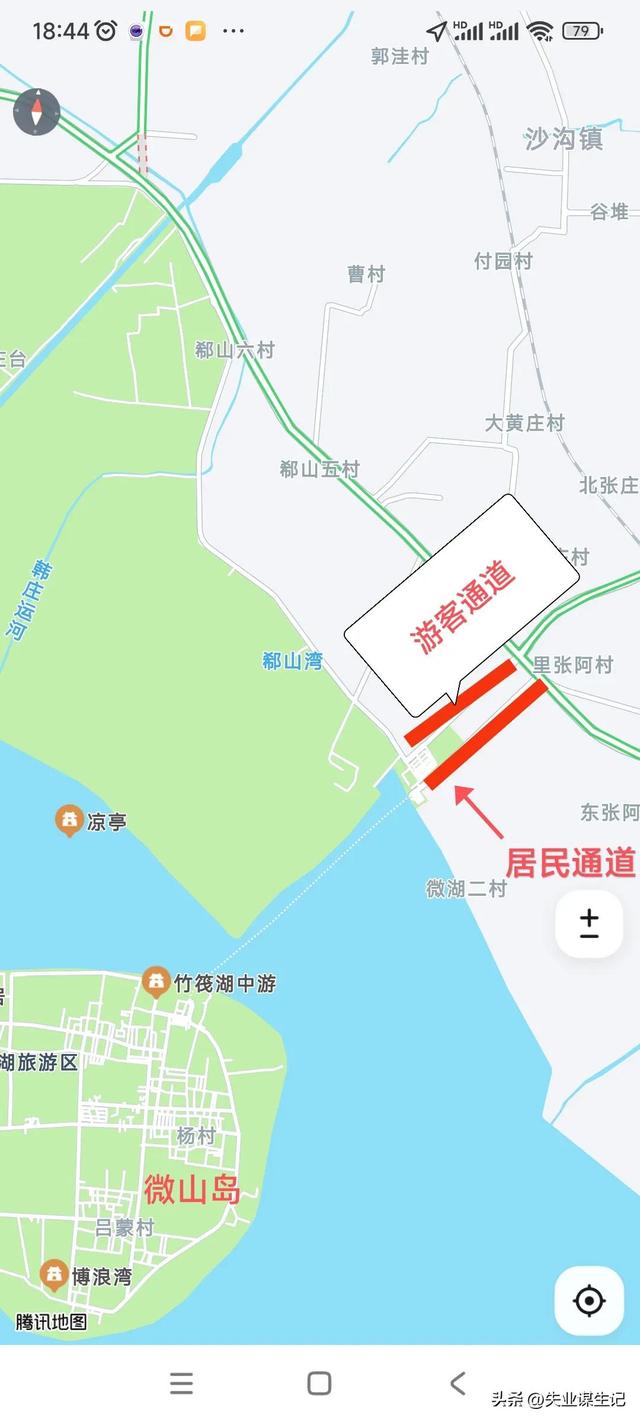640x1422 pixels.
Task: Center map on my current location
Action: (589, 1301)
